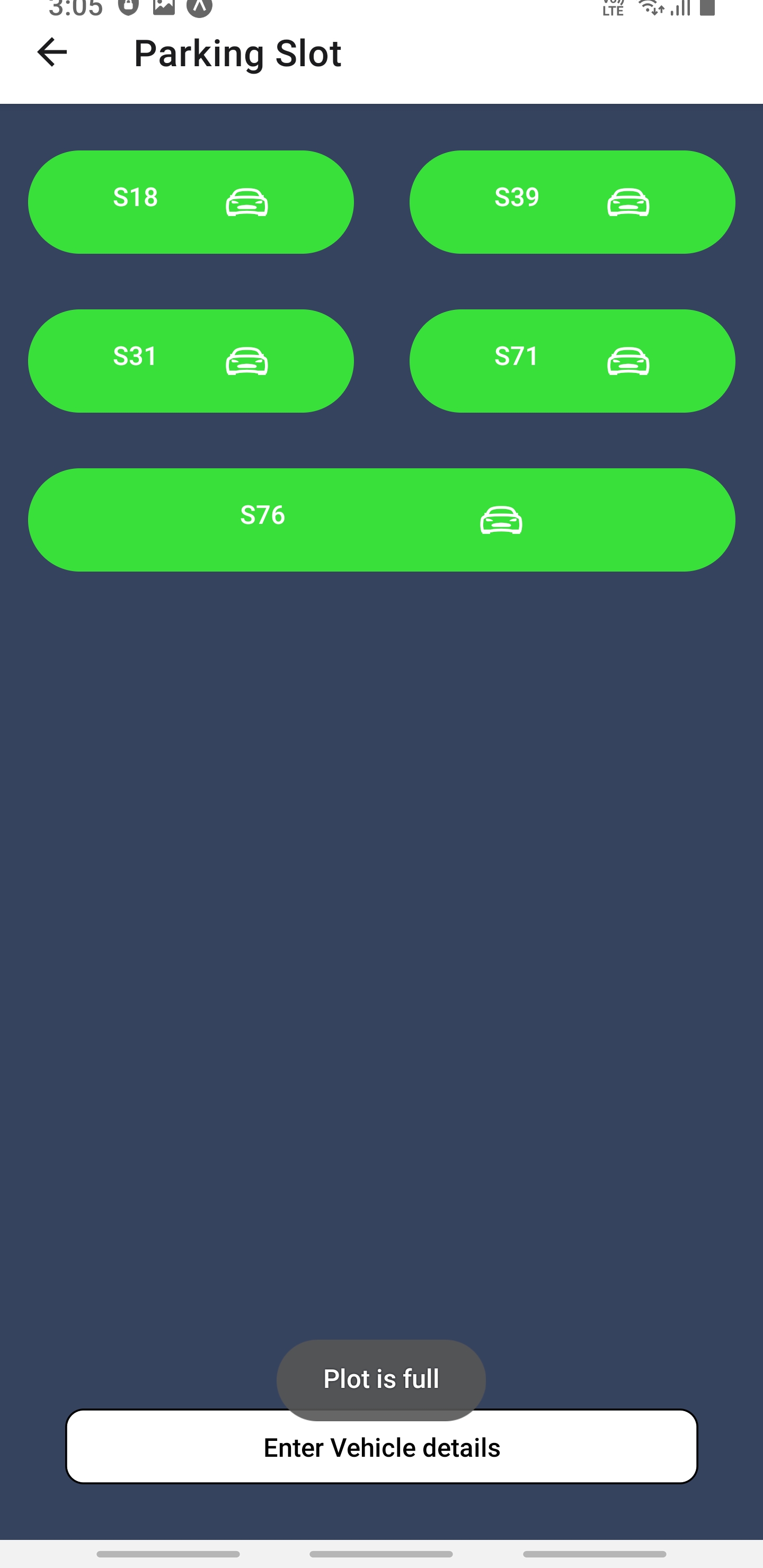The height and width of the screenshot is (1568, 763).
Task: Tap parking slot S71
Action: pyautogui.click(x=572, y=361)
